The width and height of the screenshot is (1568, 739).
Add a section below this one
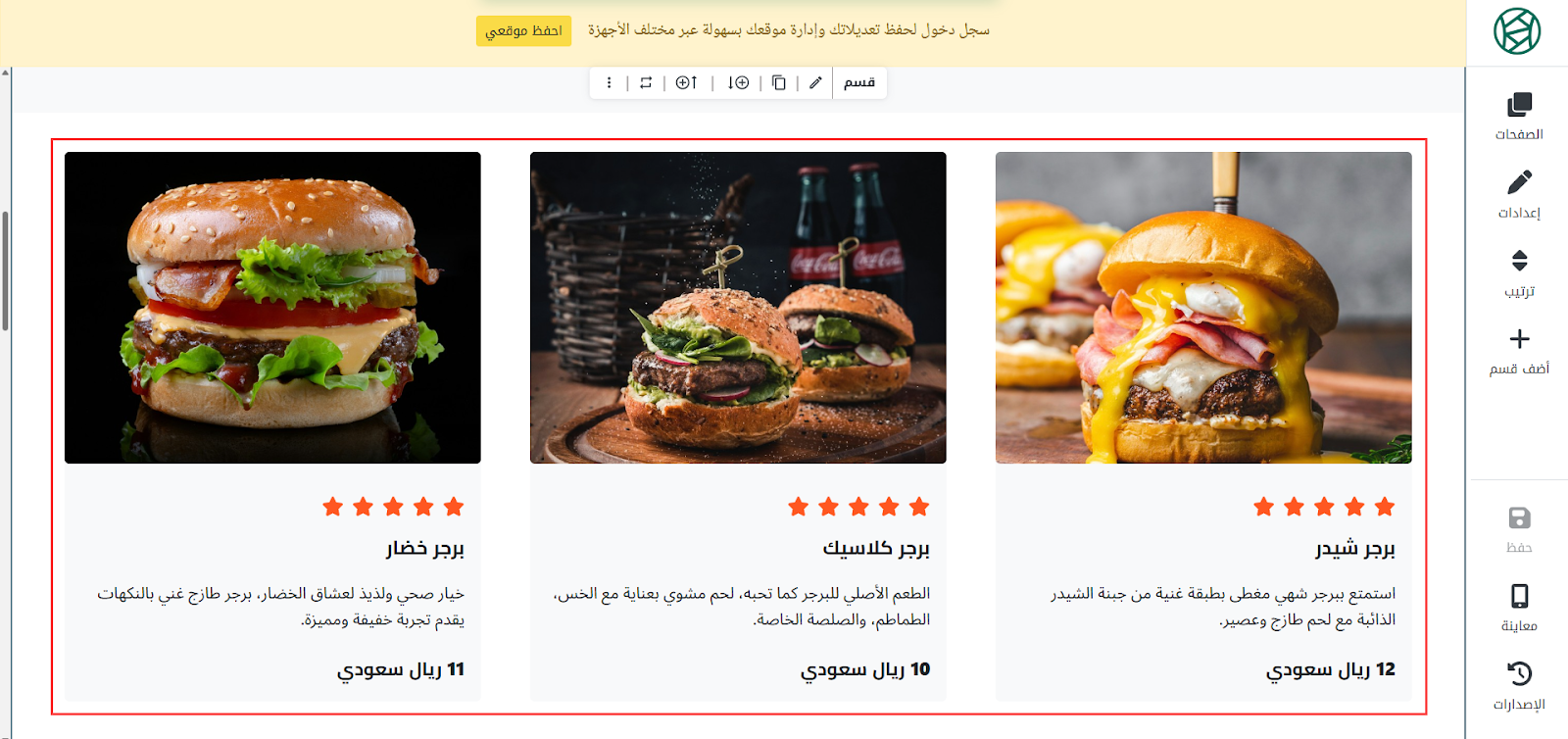(738, 83)
